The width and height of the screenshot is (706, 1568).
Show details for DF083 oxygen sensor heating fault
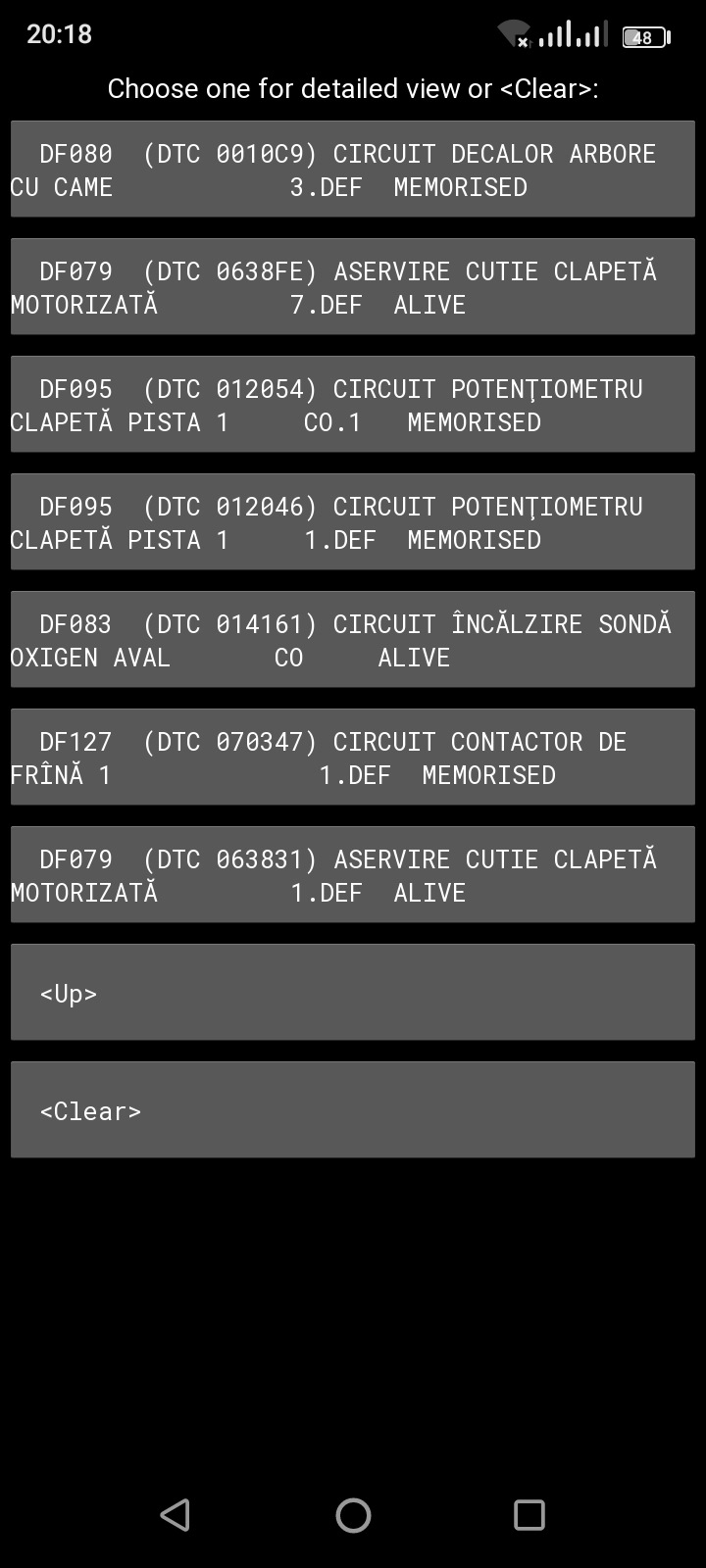(x=353, y=640)
